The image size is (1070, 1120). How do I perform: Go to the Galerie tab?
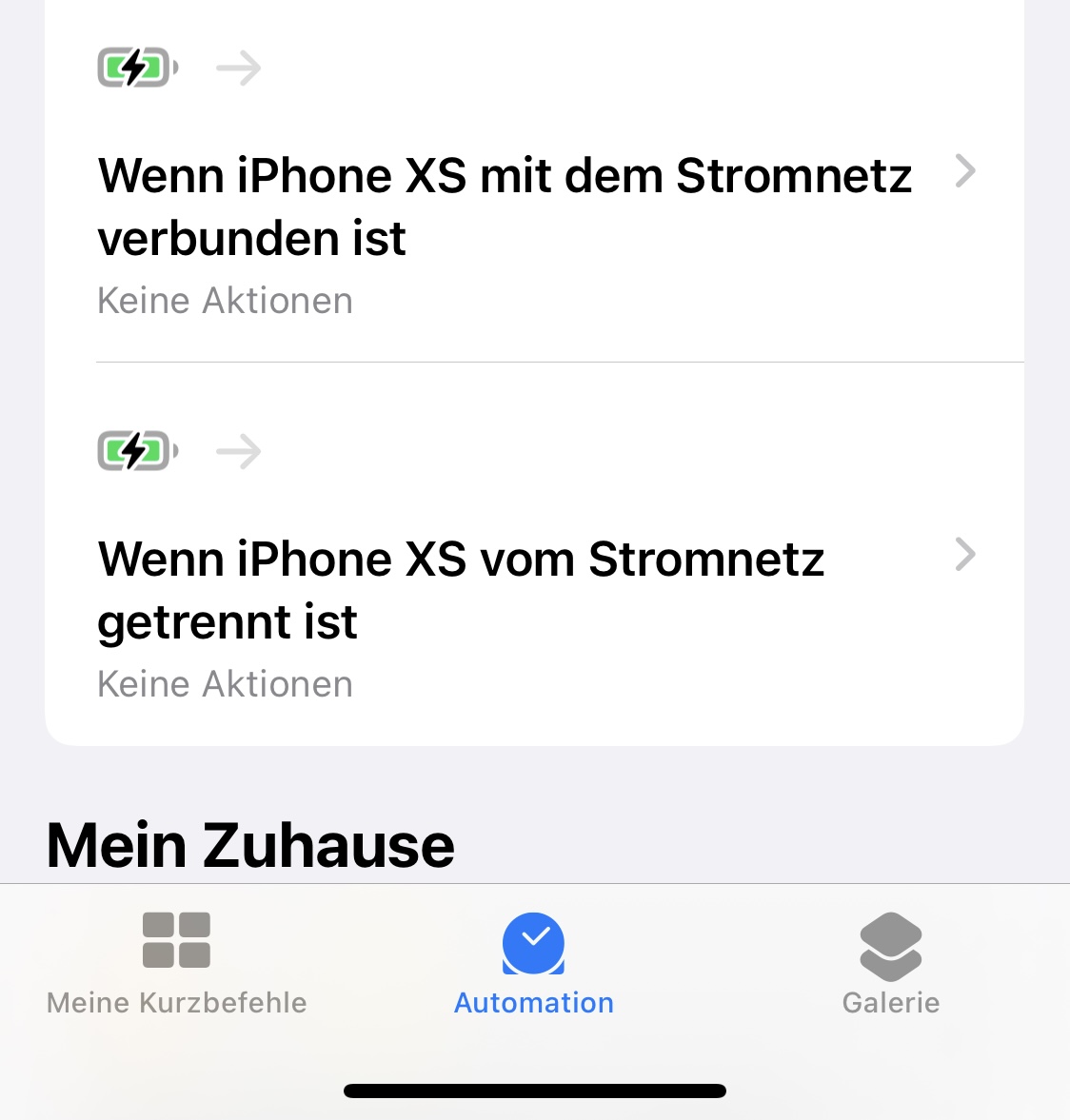891,963
